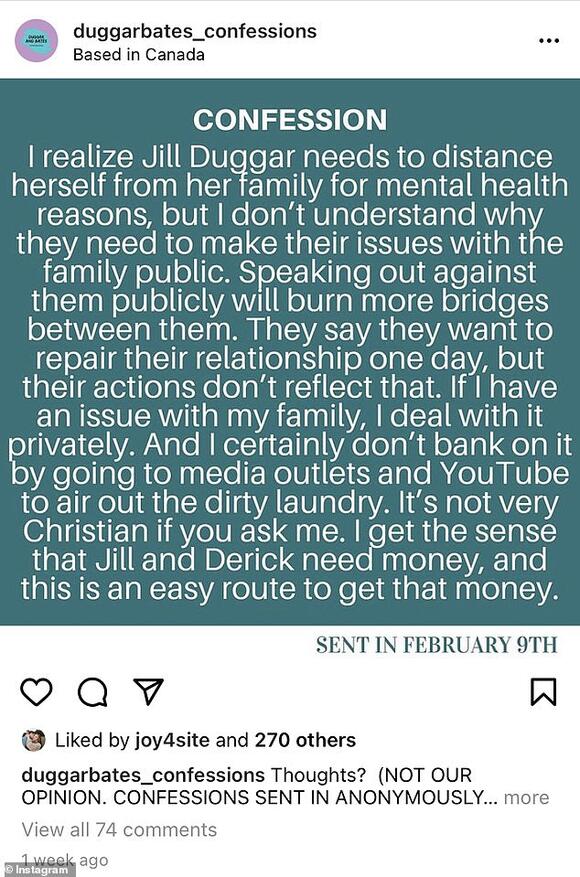Open the post's three-dot options menu
The width and height of the screenshot is (580, 877).
click(x=549, y=41)
